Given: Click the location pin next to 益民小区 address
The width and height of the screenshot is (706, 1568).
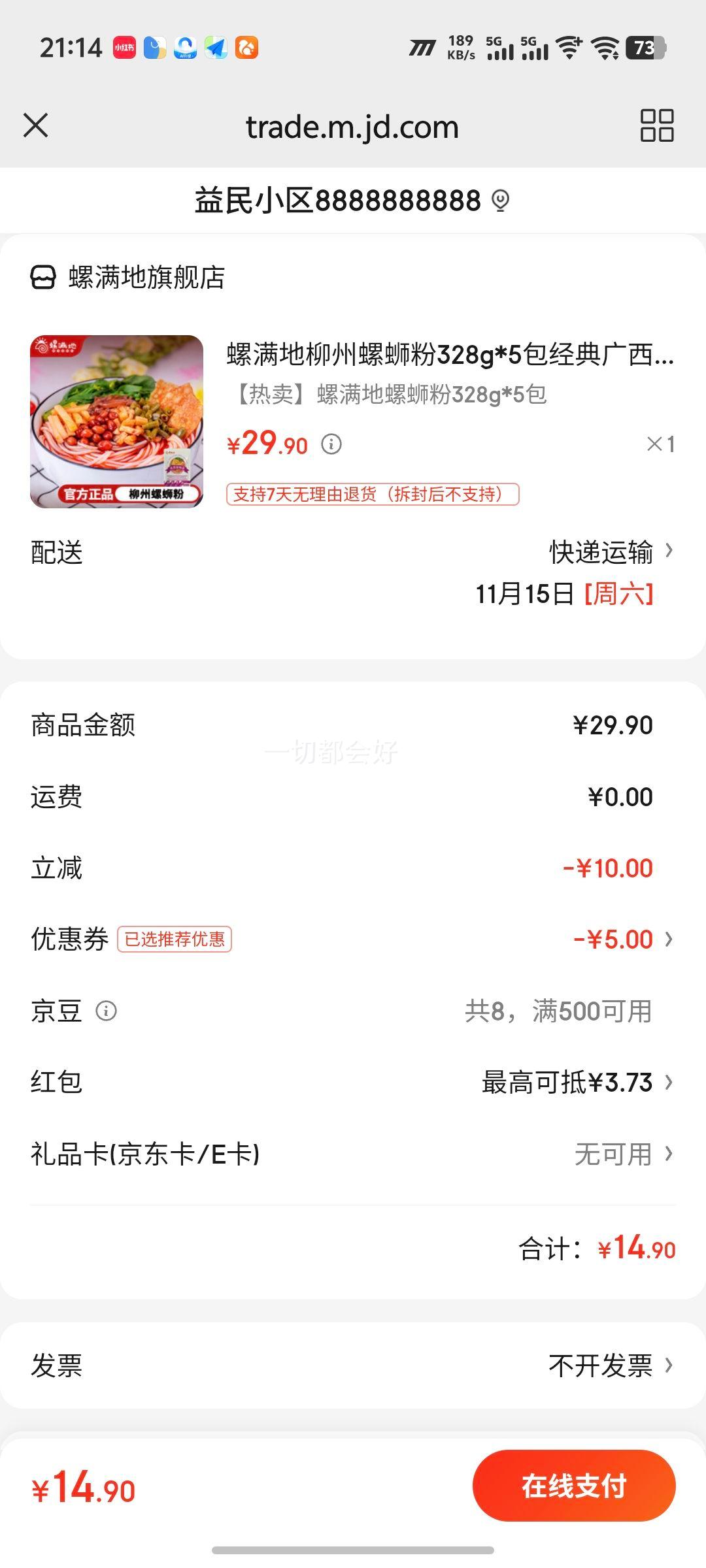Looking at the screenshot, I should pyautogui.click(x=499, y=201).
